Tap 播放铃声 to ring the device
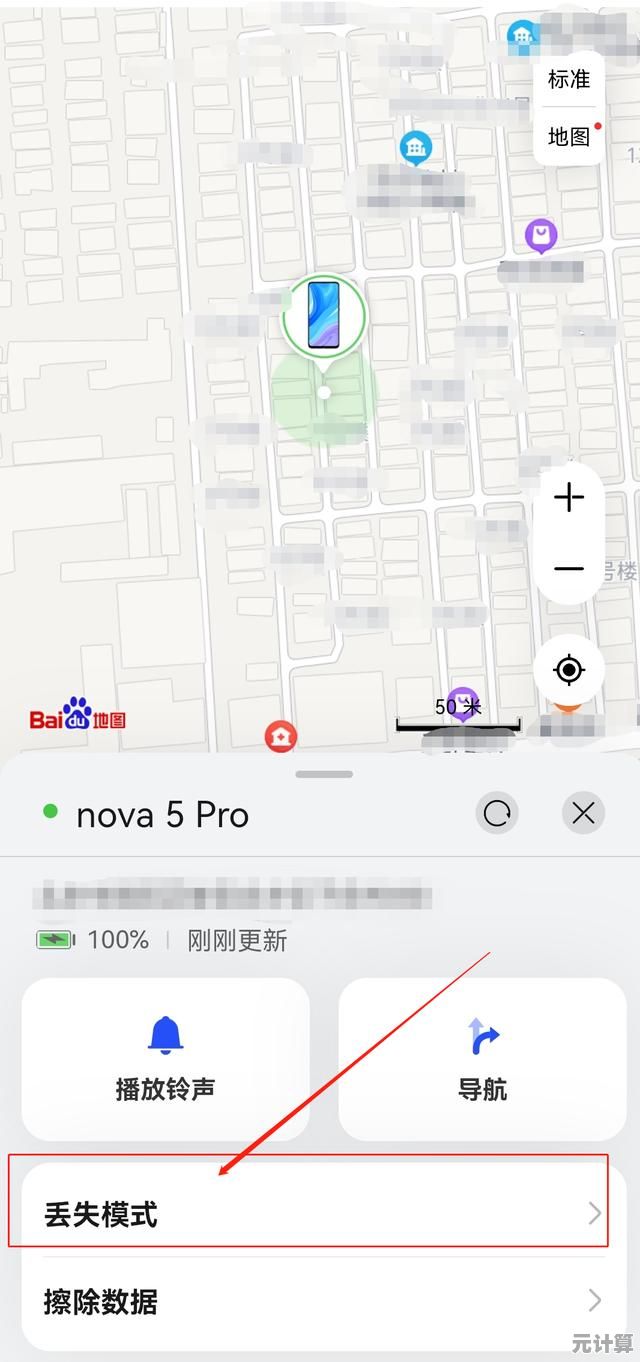640x1362 pixels. [165, 1058]
